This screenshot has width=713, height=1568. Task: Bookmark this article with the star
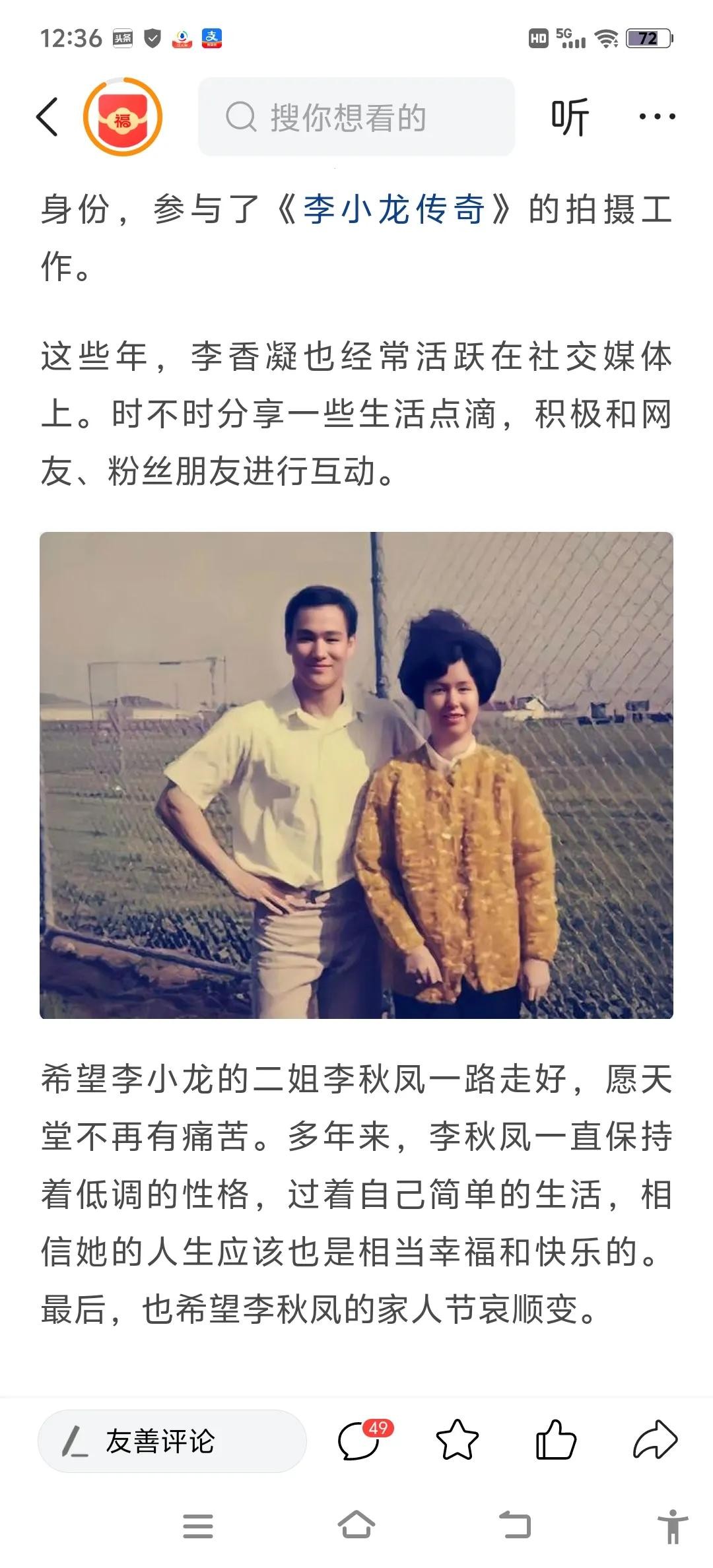(x=458, y=1442)
